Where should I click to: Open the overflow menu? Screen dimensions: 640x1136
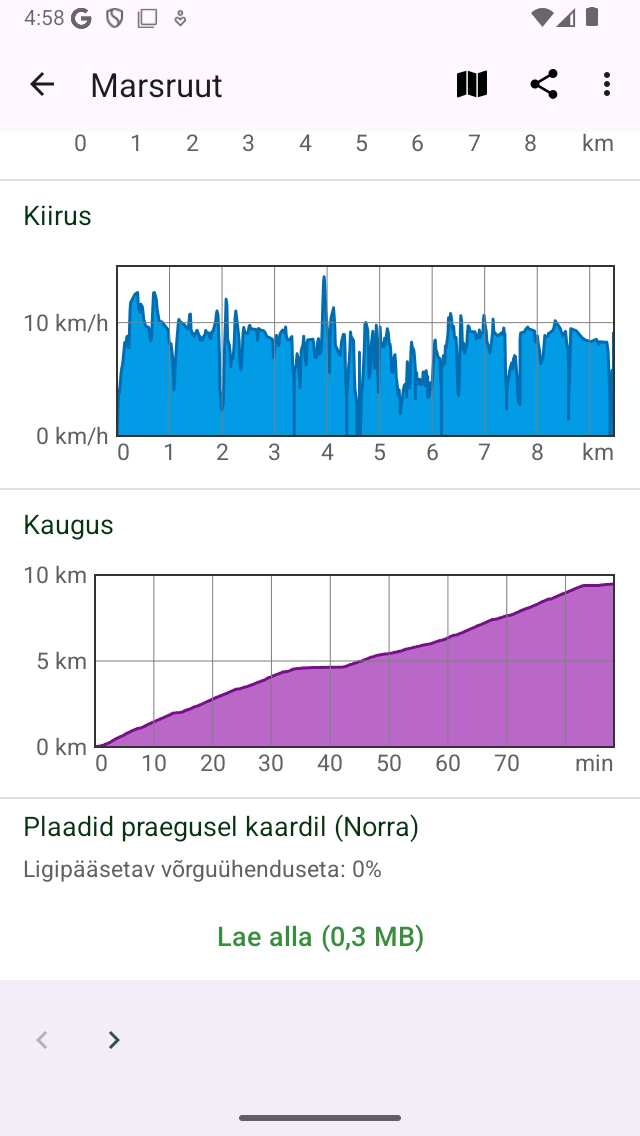[x=607, y=85]
